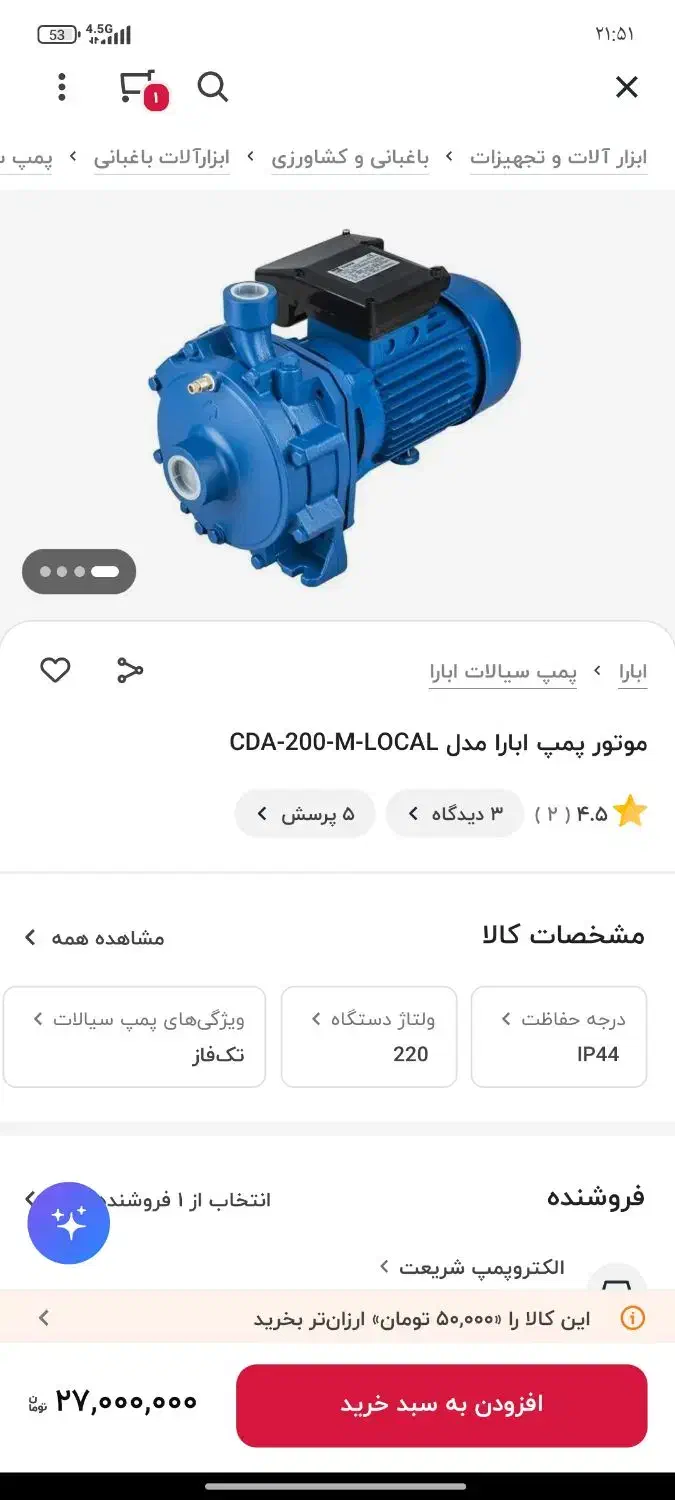
Task: Tap مشاهده همه for all specifications
Action: [94, 937]
